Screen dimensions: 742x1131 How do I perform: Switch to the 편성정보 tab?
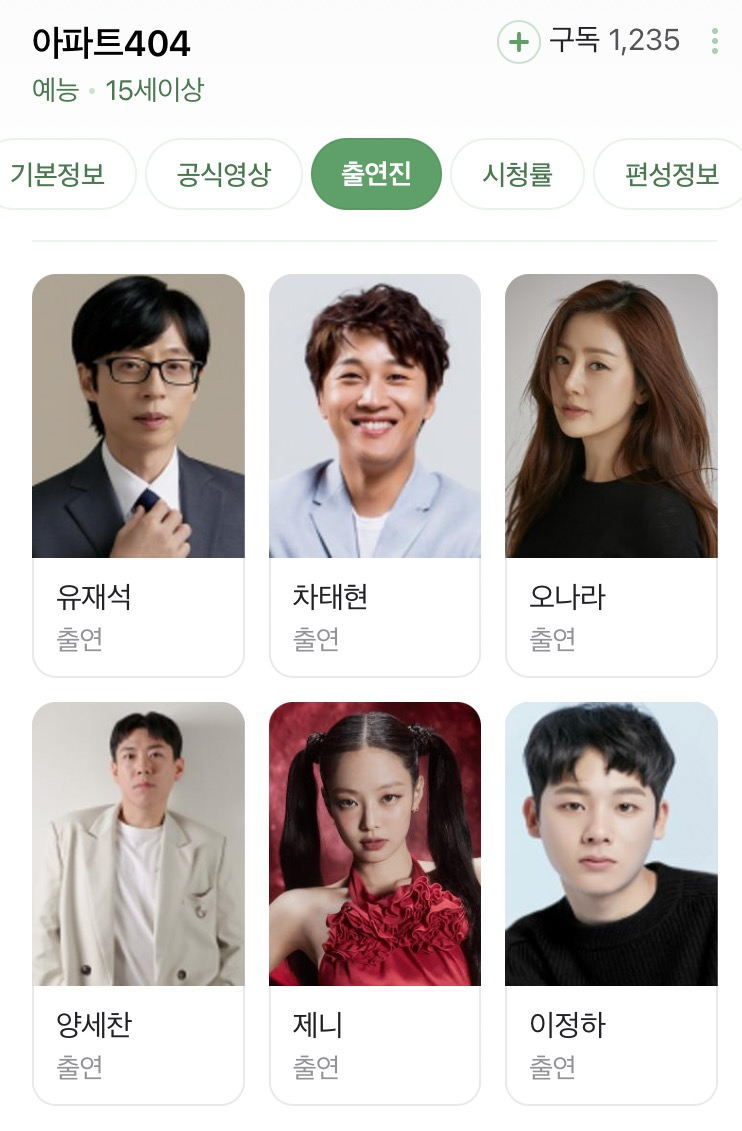pyautogui.click(x=671, y=174)
